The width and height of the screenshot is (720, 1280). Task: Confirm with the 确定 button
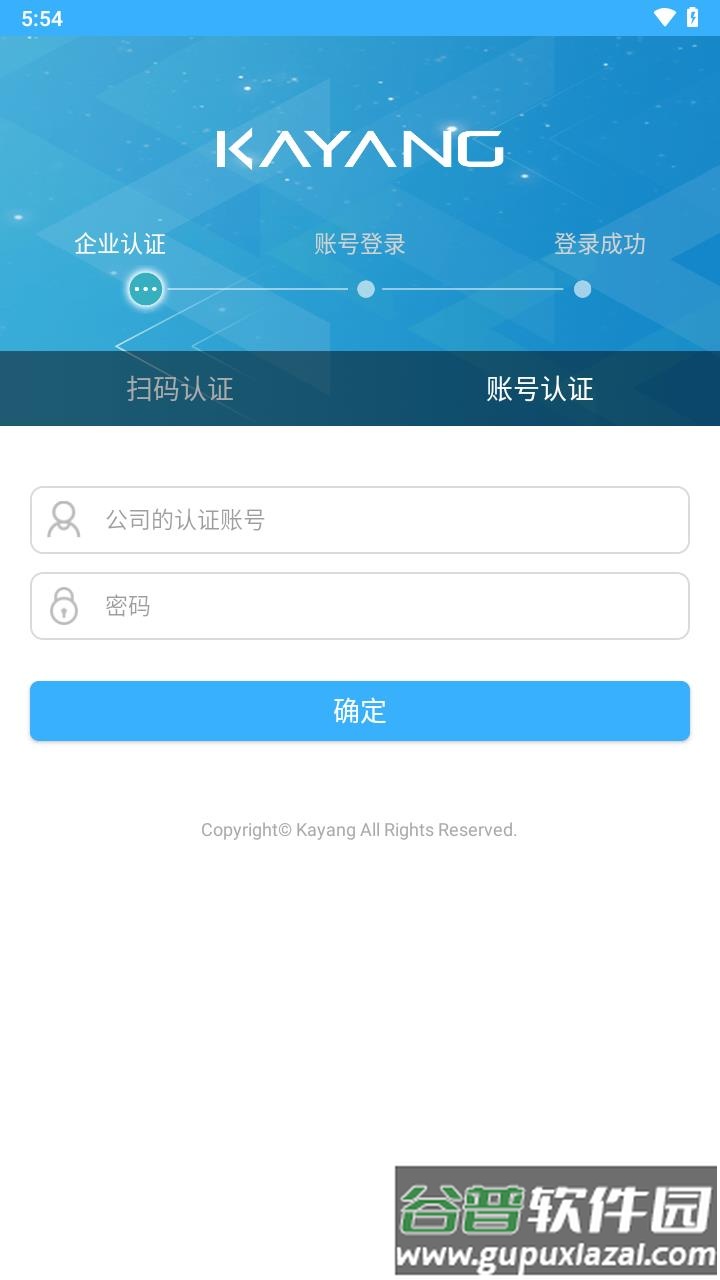point(360,711)
